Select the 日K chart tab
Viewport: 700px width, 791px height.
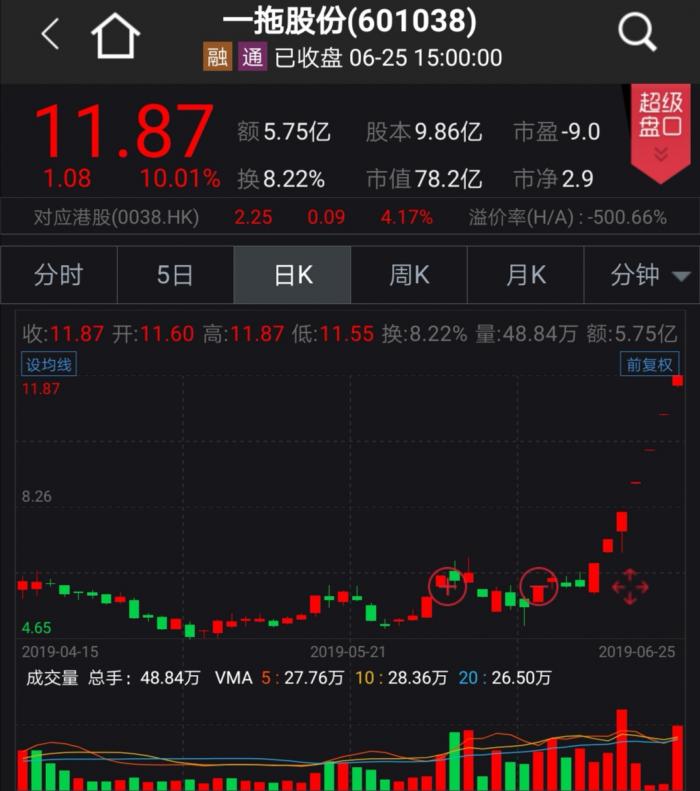(292, 275)
